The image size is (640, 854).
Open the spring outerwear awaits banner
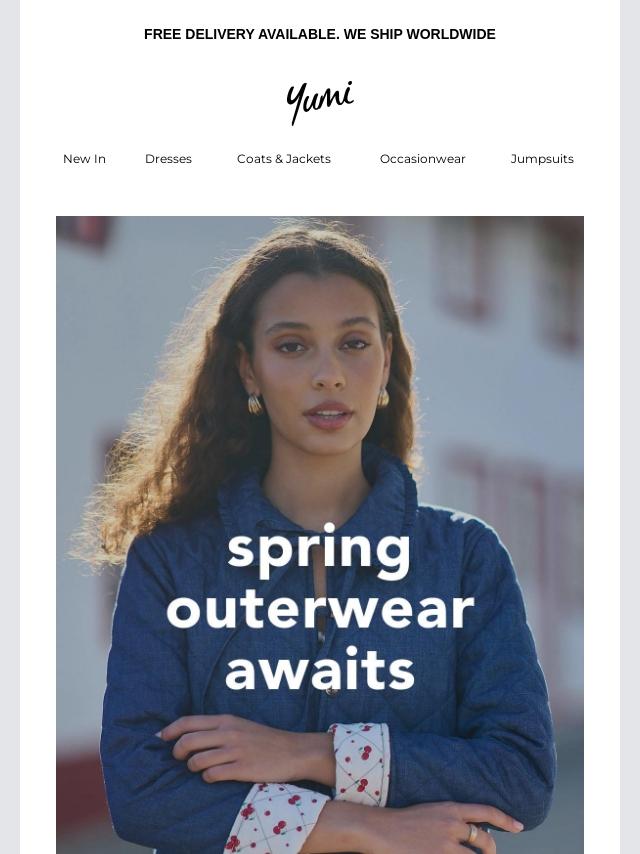pyautogui.click(x=320, y=535)
